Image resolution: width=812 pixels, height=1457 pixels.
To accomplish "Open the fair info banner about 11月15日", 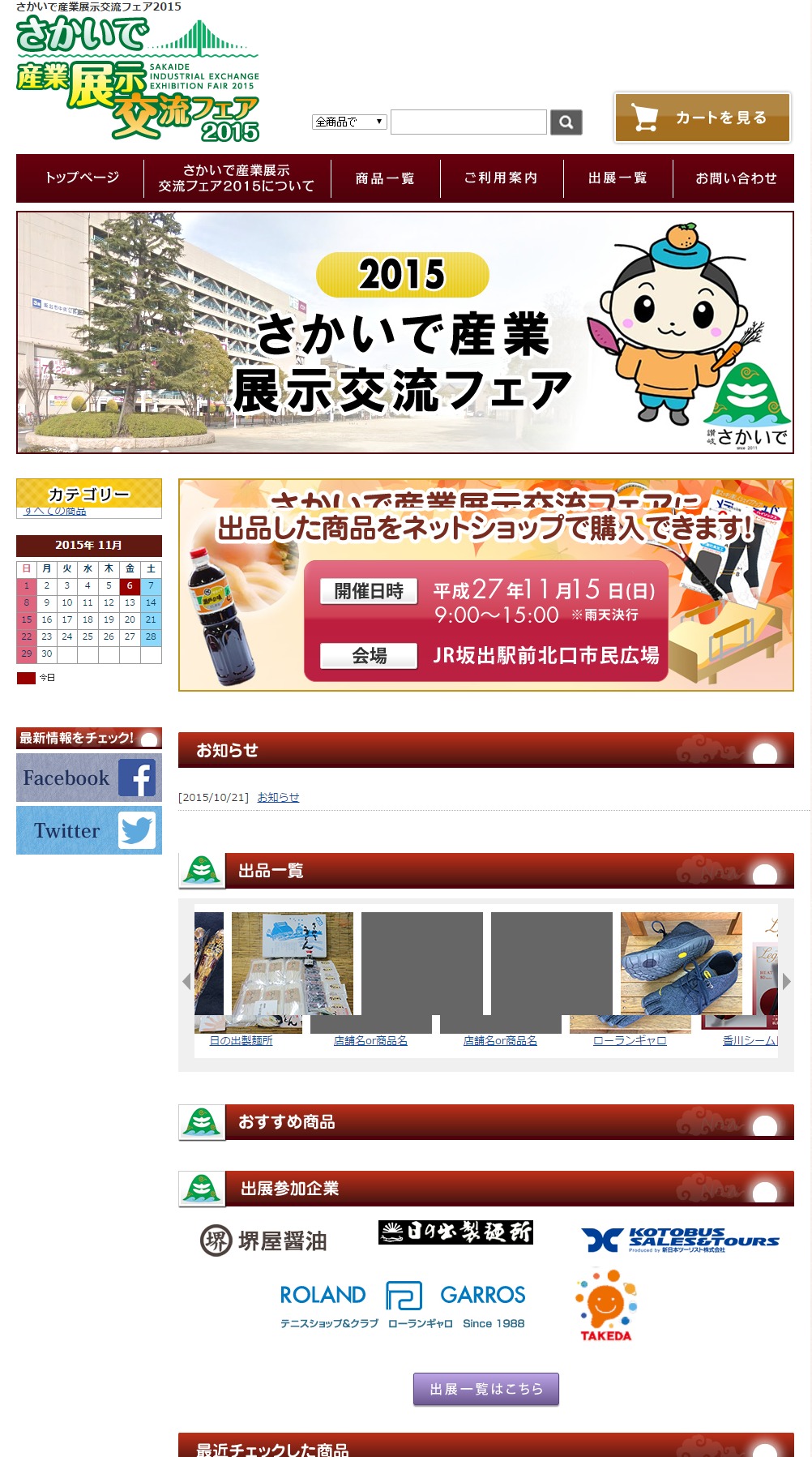I will click(486, 585).
